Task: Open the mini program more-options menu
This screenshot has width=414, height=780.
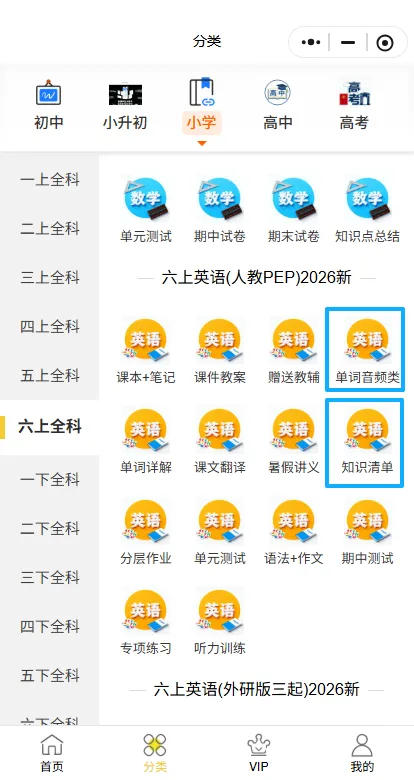Action: (x=311, y=42)
